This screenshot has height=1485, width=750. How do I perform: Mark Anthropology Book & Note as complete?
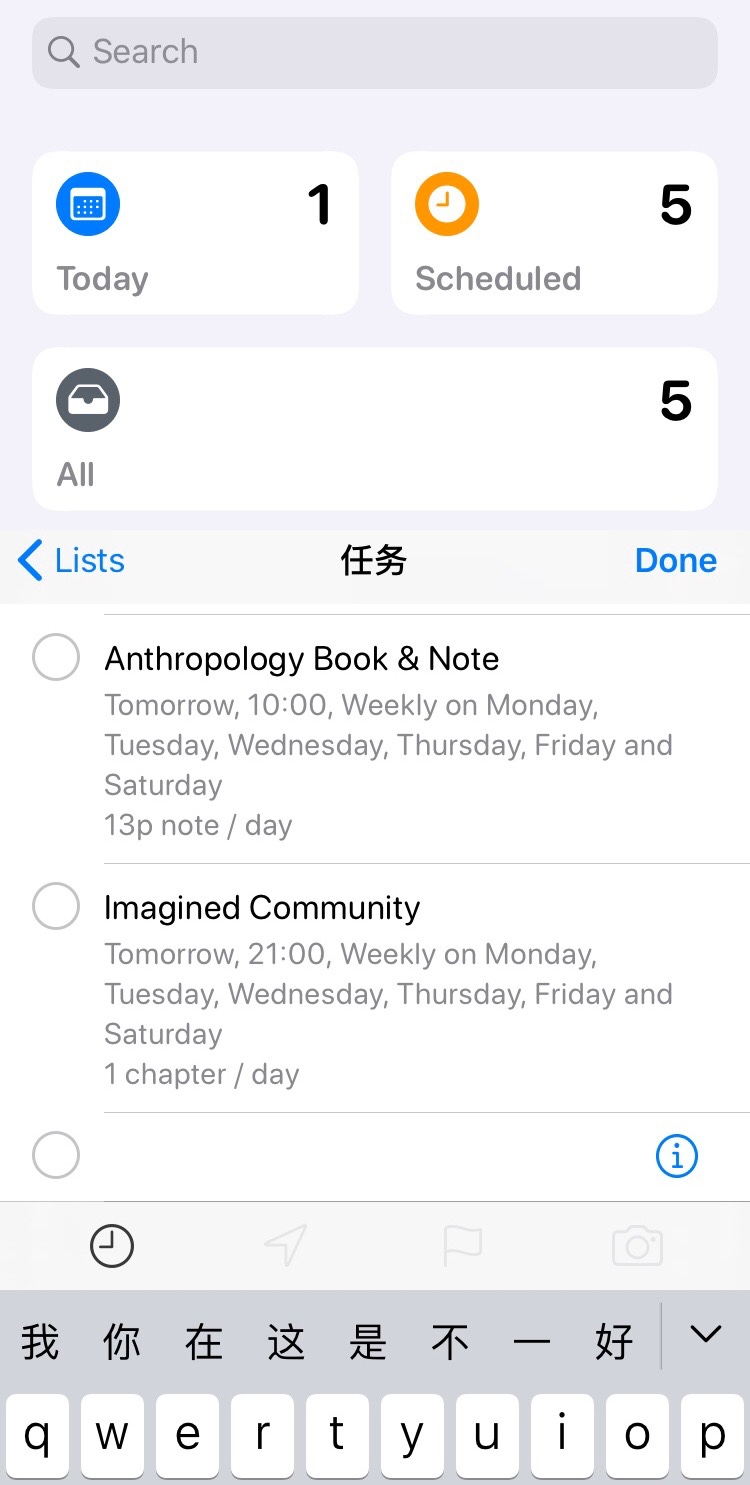click(x=56, y=658)
